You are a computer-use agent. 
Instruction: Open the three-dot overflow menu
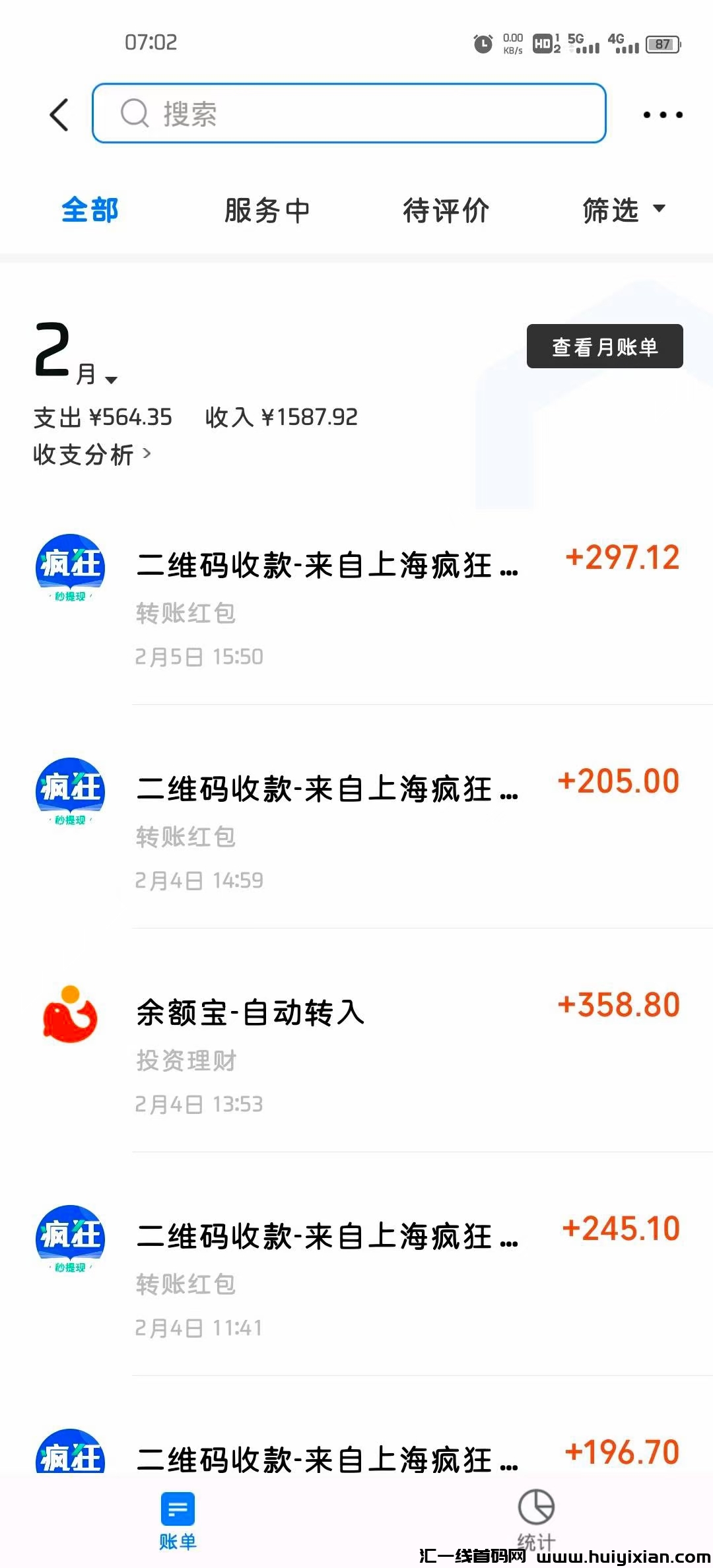pos(662,115)
